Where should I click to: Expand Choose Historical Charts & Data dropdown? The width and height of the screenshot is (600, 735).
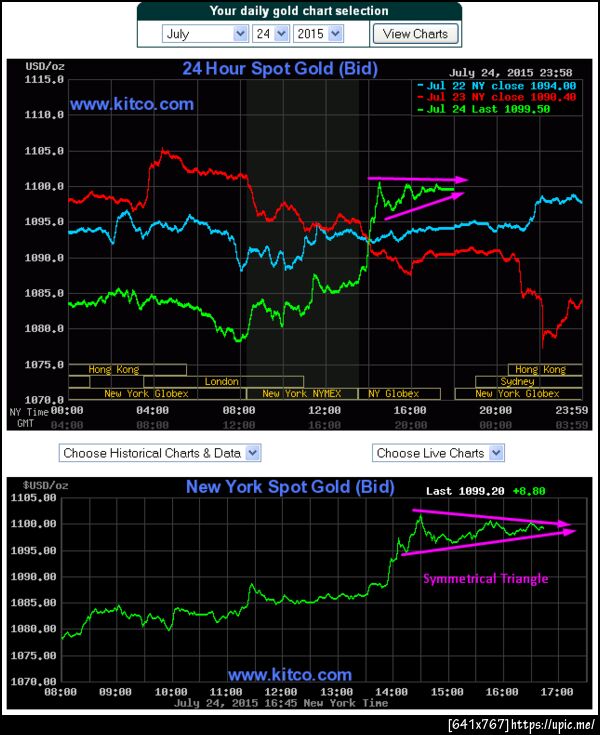pyautogui.click(x=160, y=453)
